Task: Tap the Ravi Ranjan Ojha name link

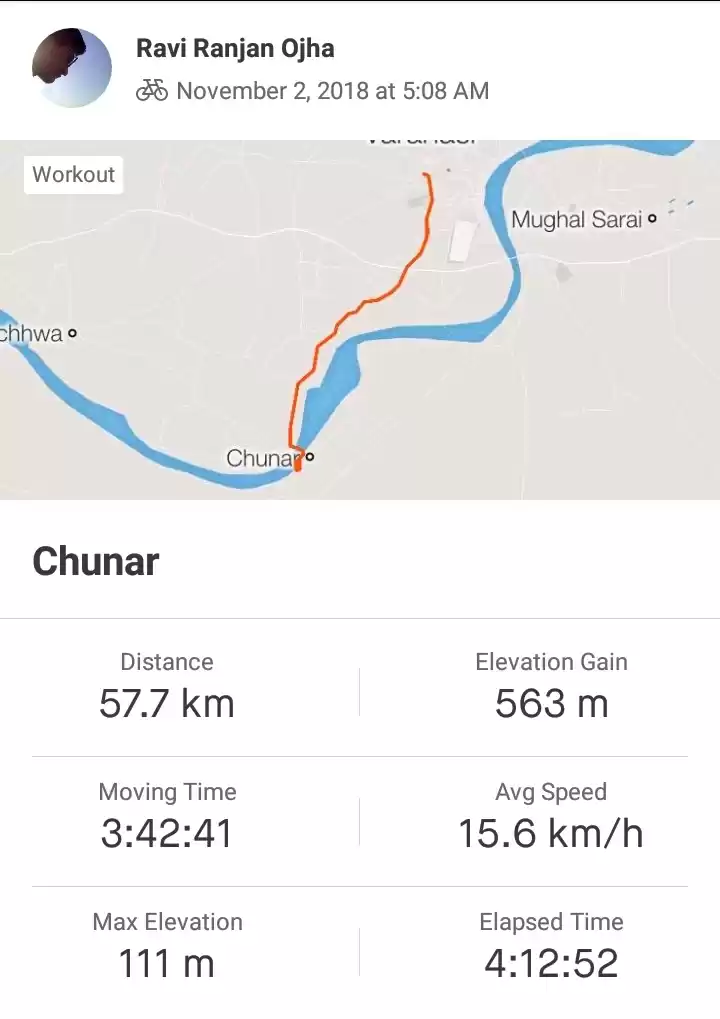Action: [235, 49]
